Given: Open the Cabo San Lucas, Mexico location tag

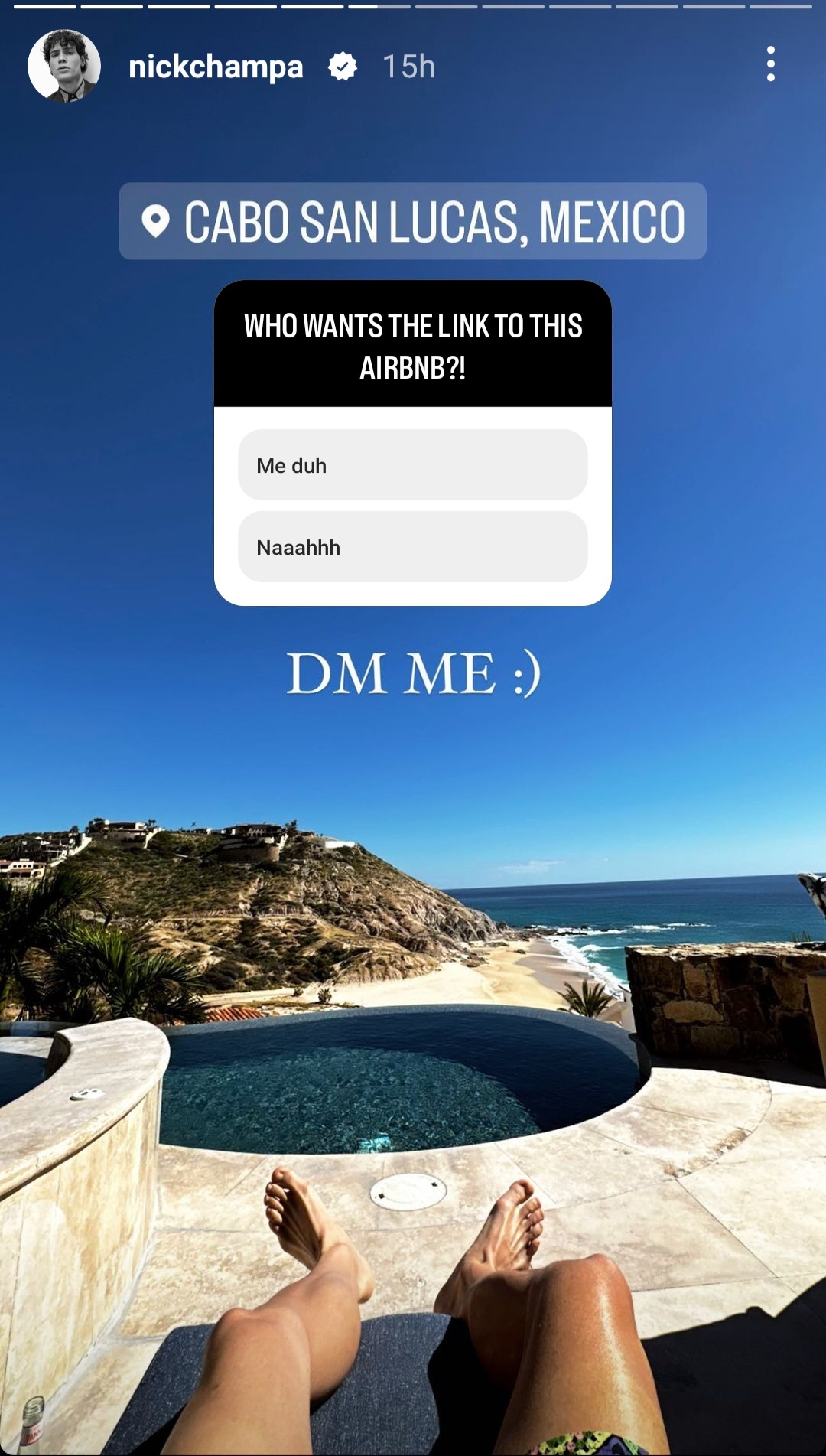Looking at the screenshot, I should 413,221.
